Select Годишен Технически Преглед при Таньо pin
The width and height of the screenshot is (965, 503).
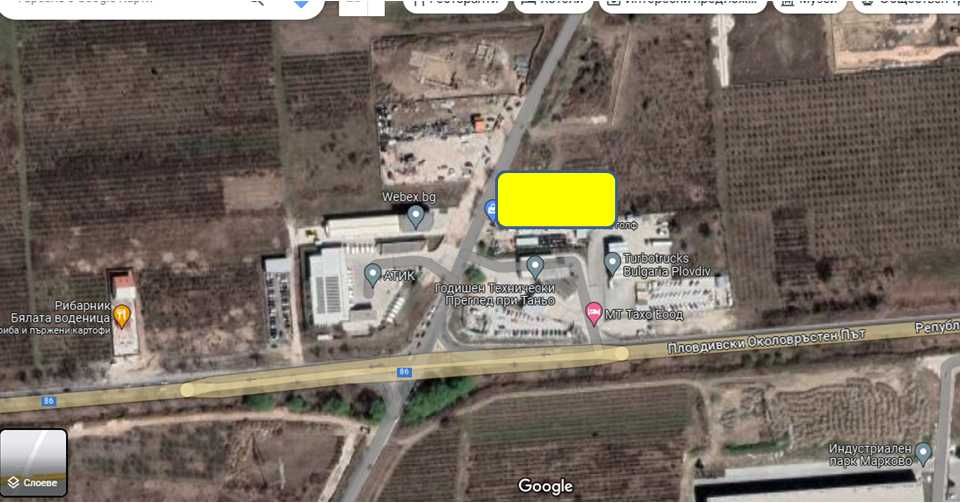click(535, 266)
